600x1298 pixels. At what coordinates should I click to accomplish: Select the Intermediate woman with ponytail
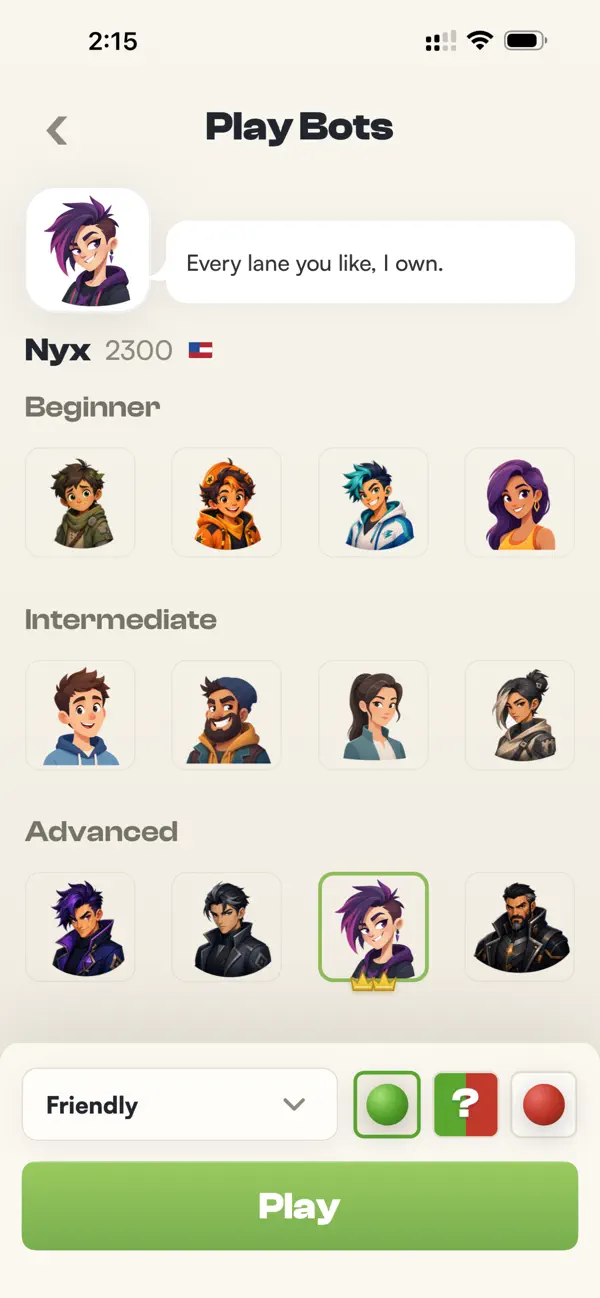(373, 715)
